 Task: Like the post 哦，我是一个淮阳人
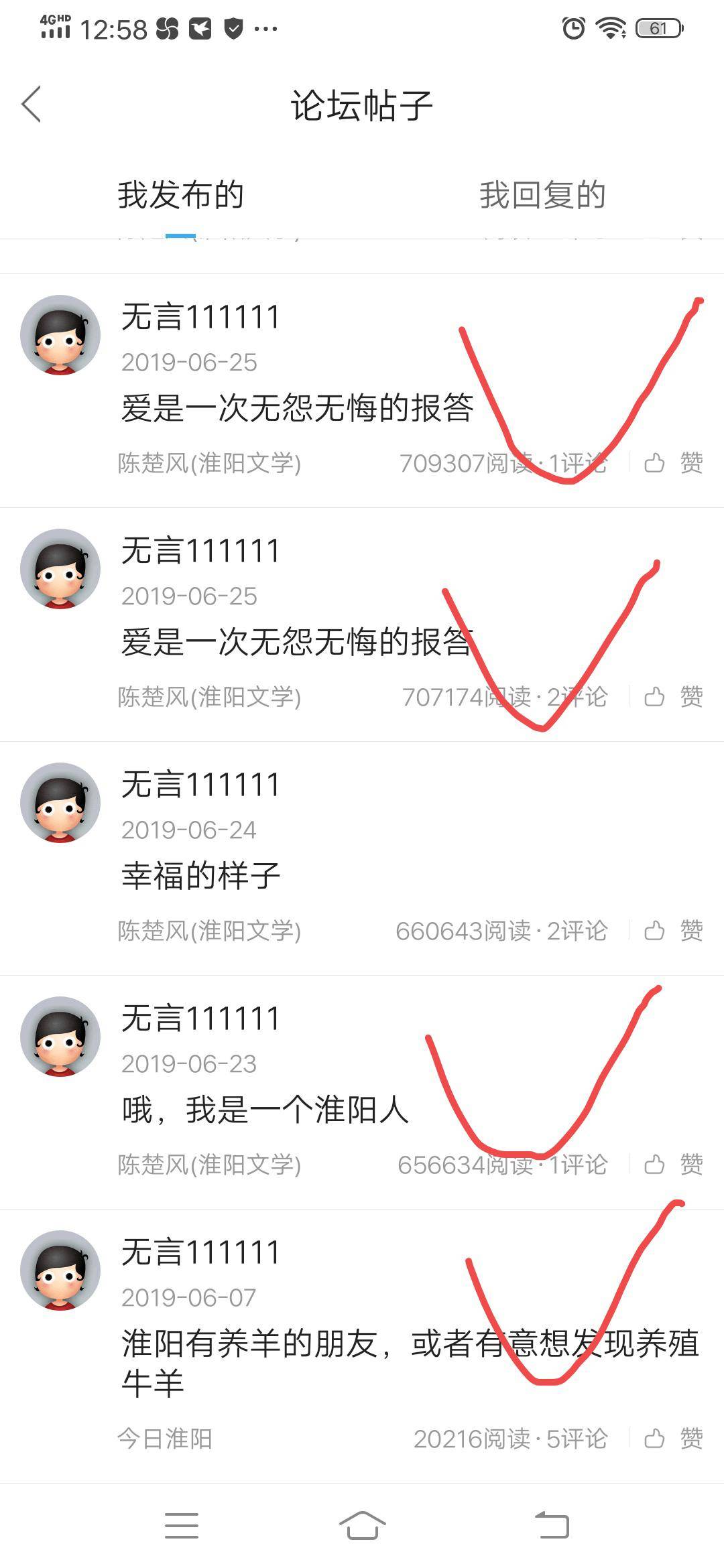point(673,1165)
